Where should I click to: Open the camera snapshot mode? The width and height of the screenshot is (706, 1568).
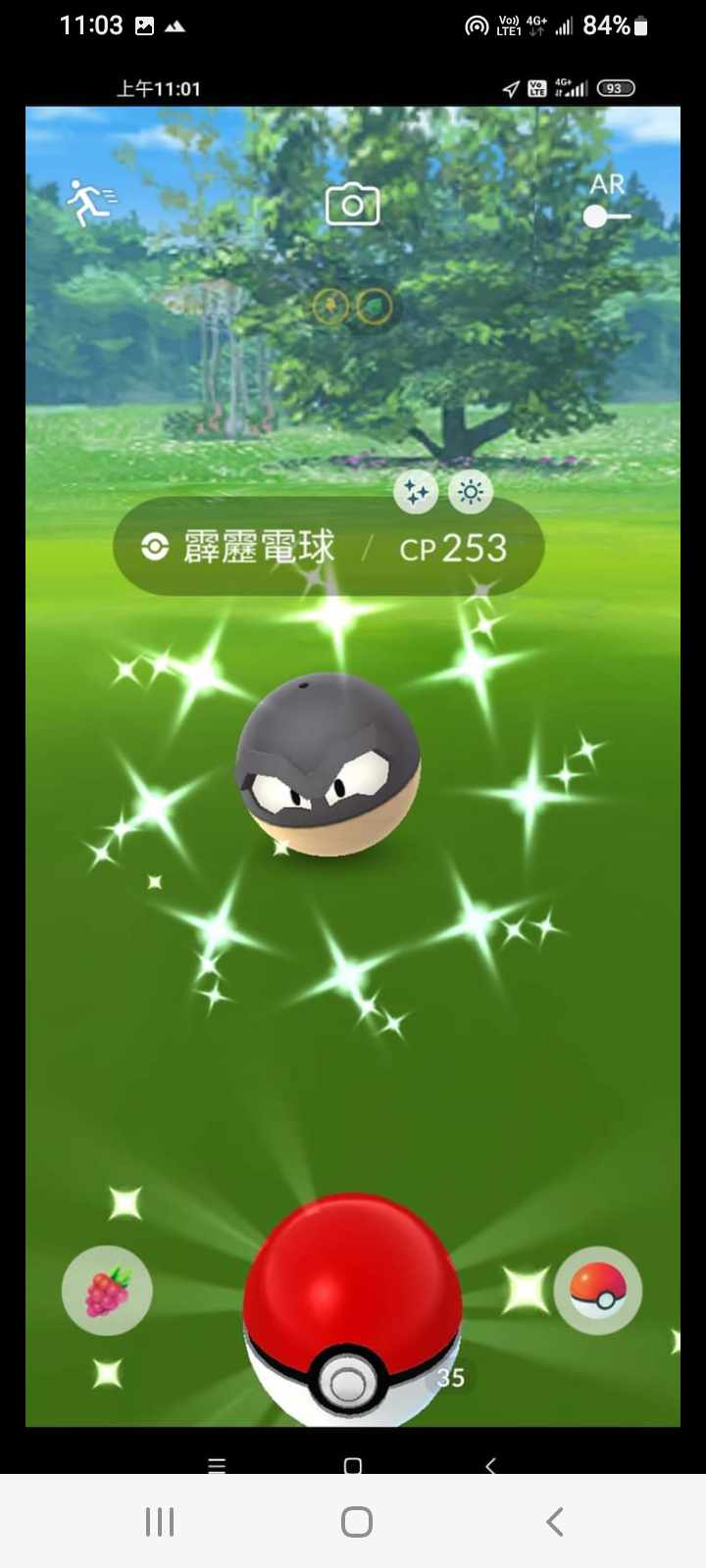pos(352,205)
